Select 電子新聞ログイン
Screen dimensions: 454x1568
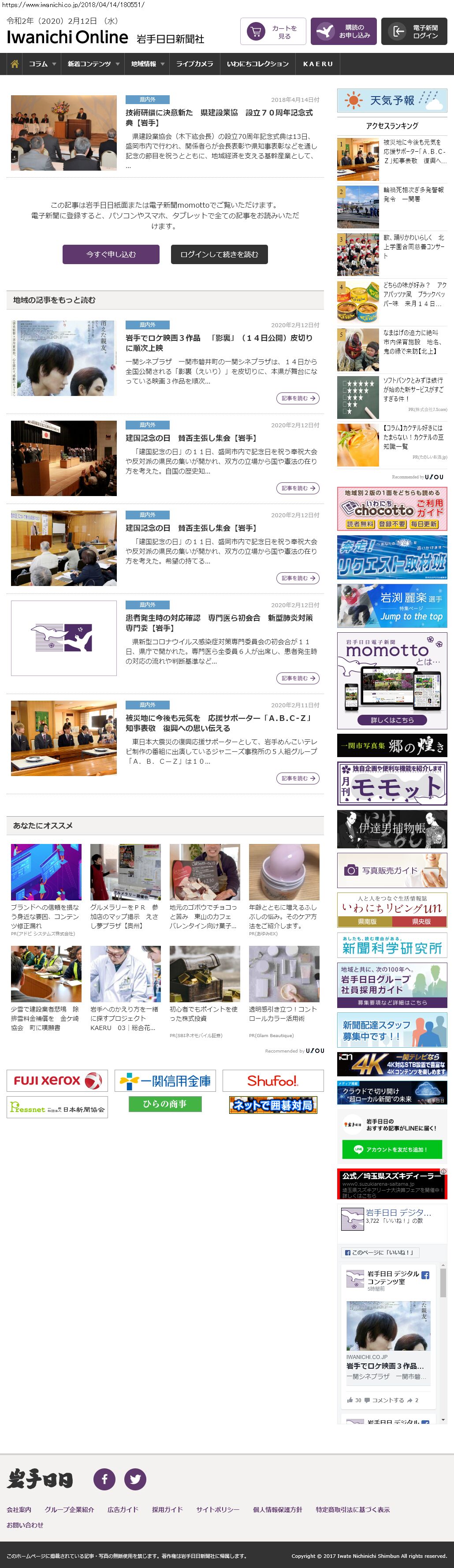tap(414, 32)
